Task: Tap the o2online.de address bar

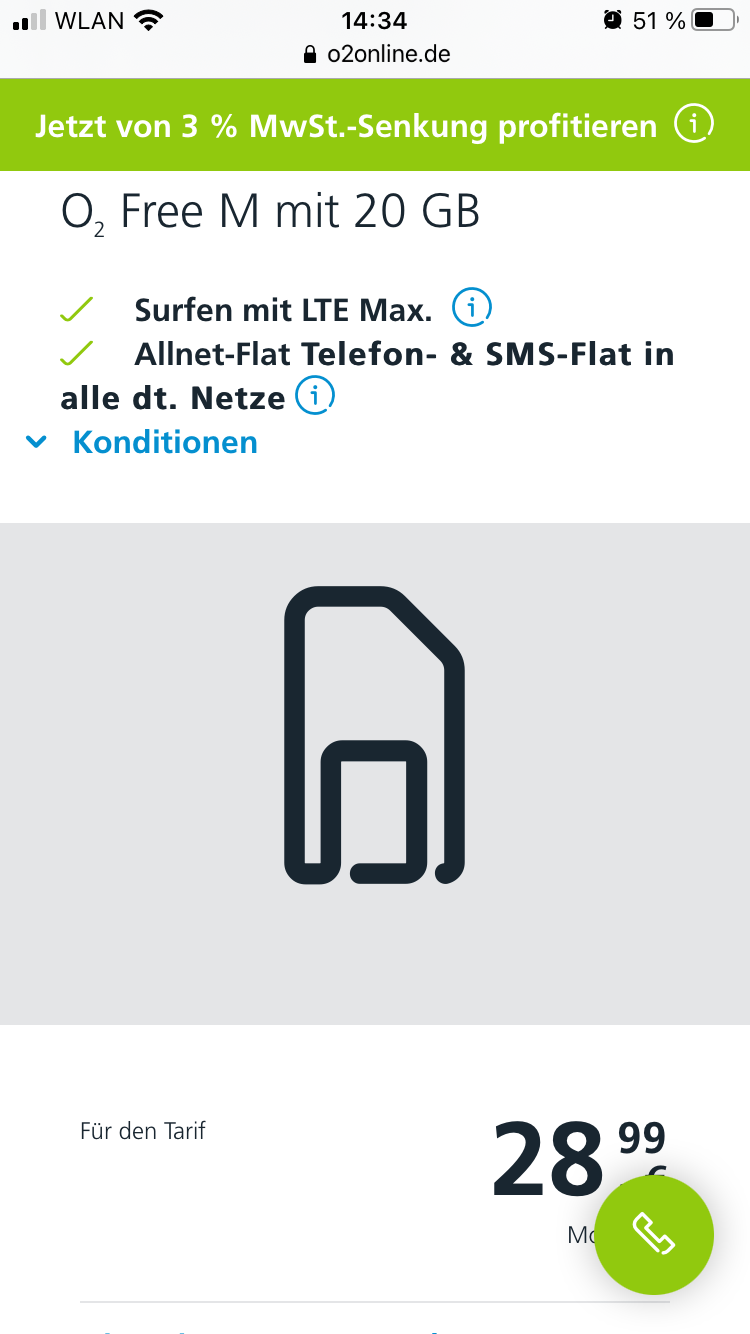Action: click(x=376, y=54)
